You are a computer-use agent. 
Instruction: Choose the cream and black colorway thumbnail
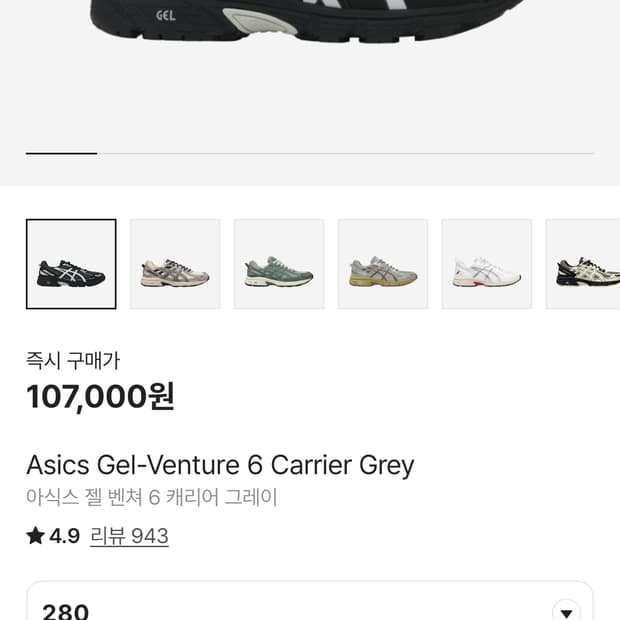[x=583, y=264]
